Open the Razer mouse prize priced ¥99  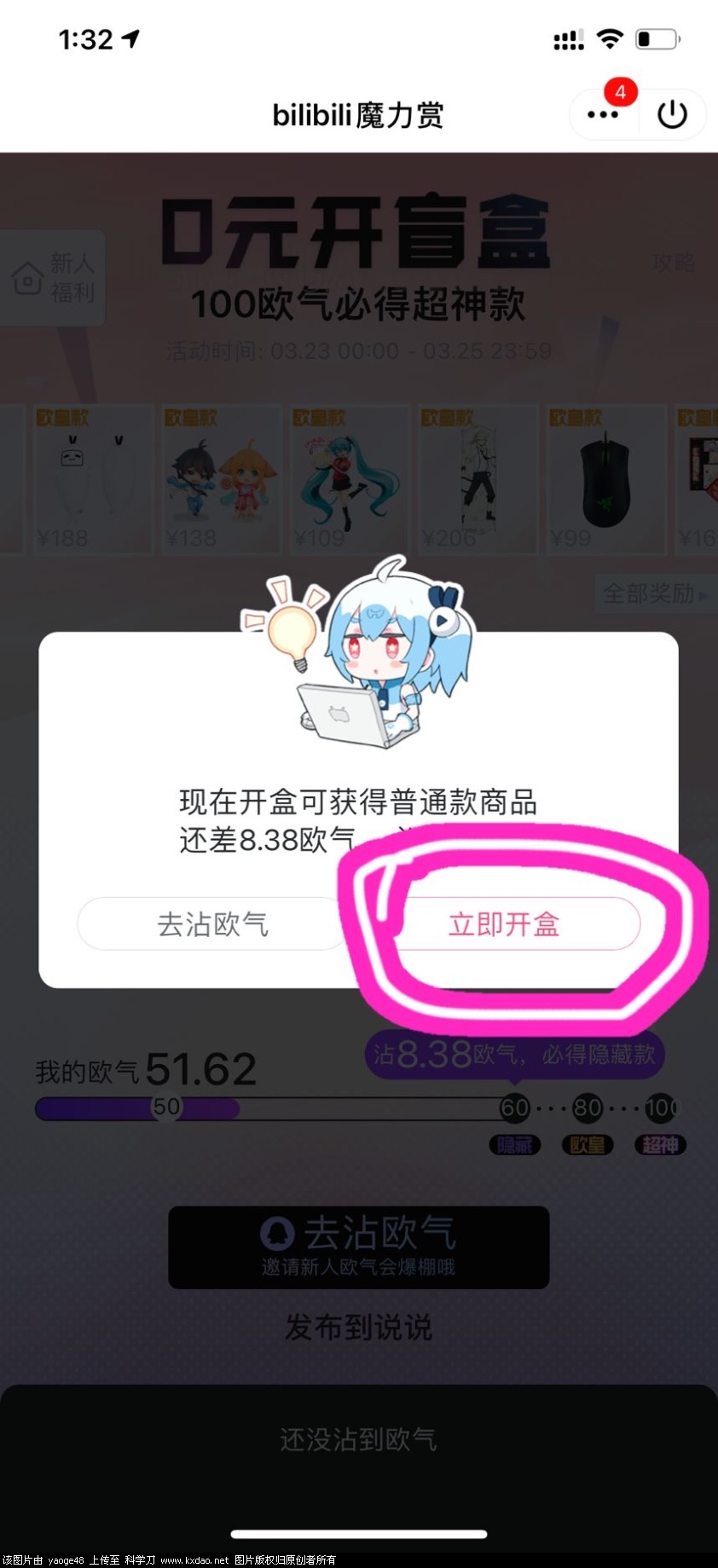[605, 480]
